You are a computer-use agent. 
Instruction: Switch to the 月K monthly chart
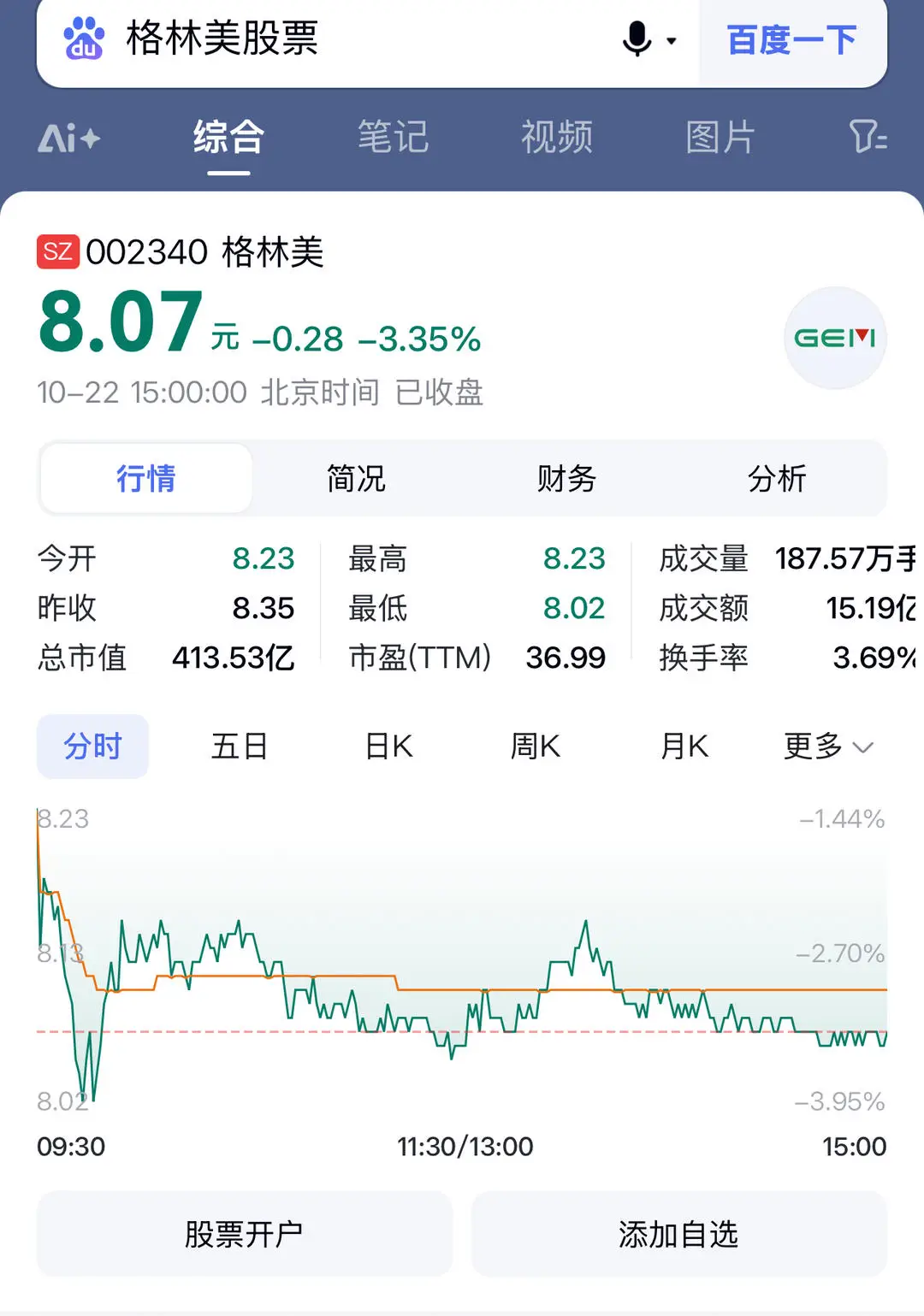(x=684, y=746)
